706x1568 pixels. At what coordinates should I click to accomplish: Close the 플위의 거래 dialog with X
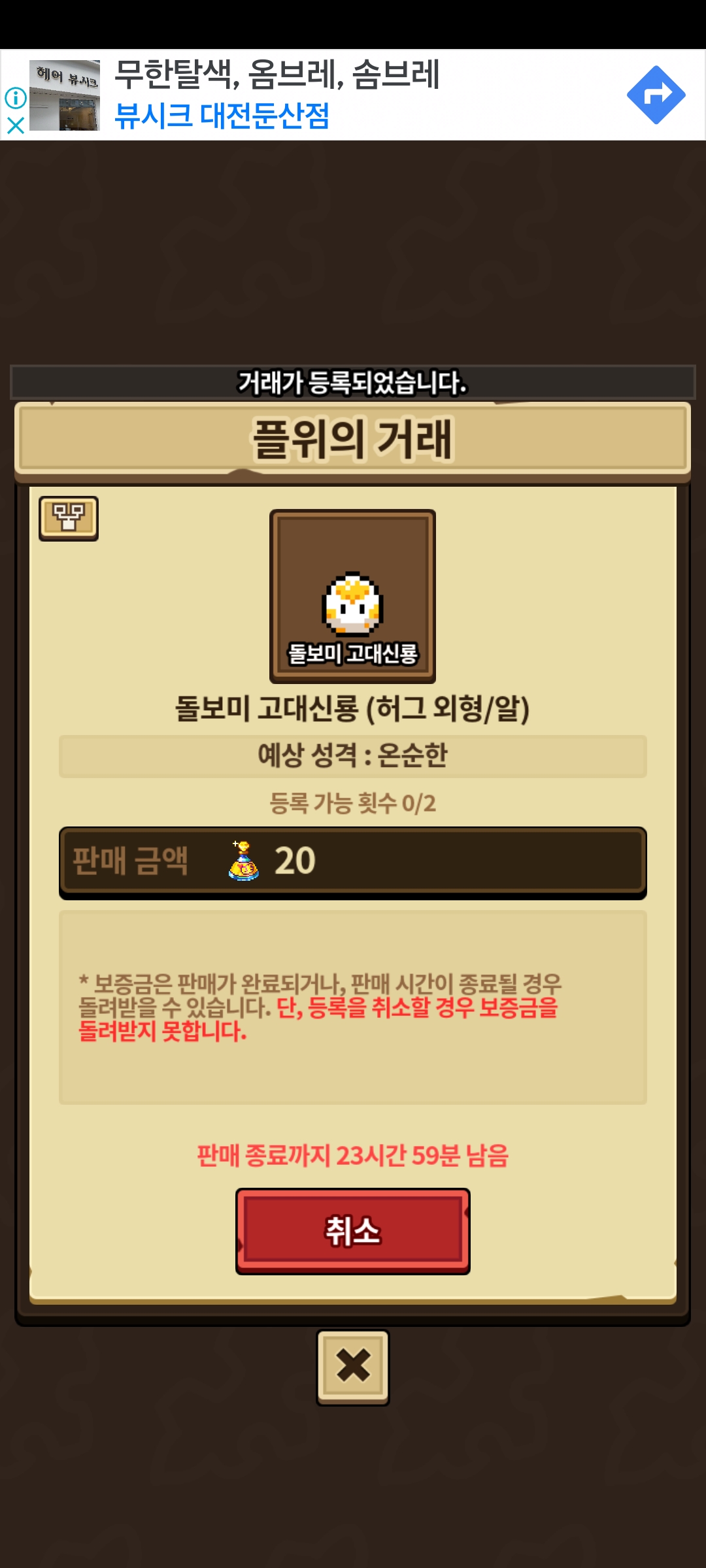coord(353,1367)
